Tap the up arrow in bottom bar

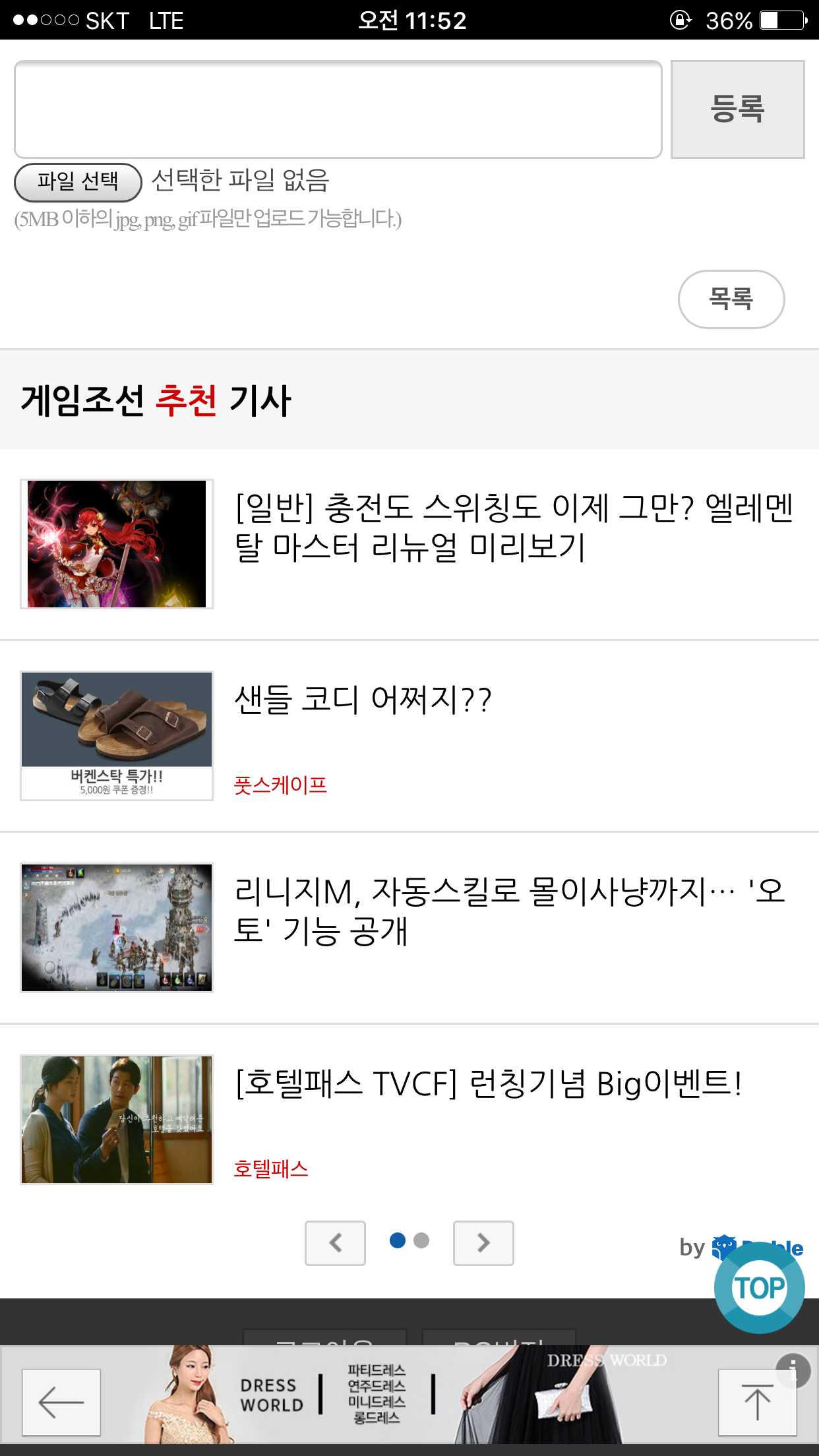756,1402
